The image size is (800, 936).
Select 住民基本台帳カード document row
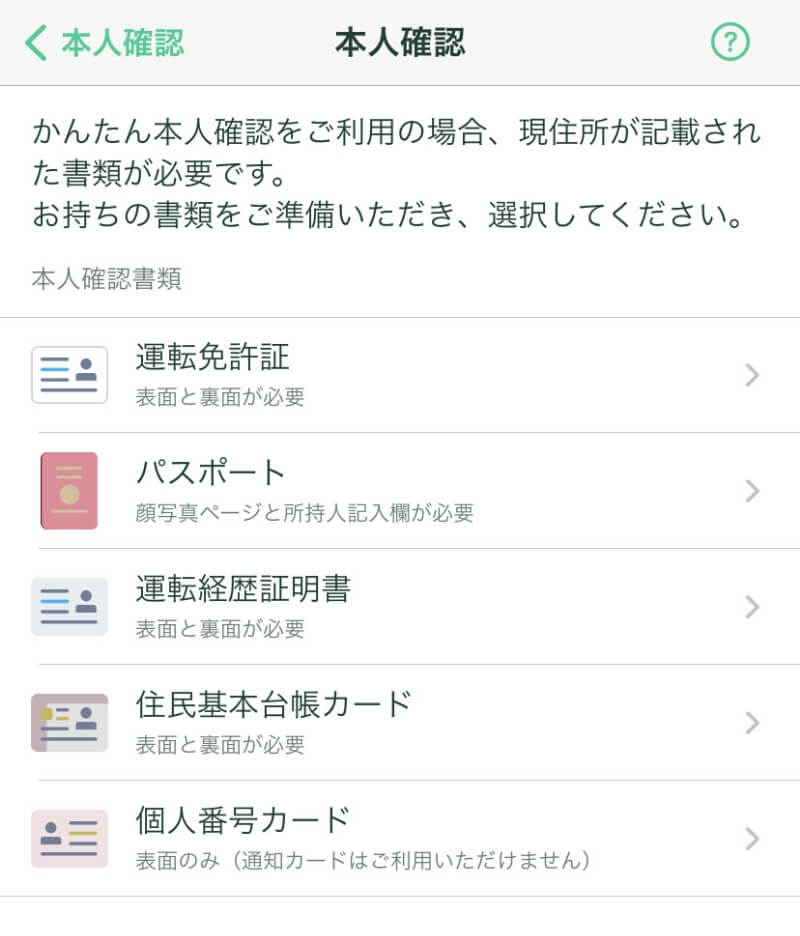click(400, 723)
